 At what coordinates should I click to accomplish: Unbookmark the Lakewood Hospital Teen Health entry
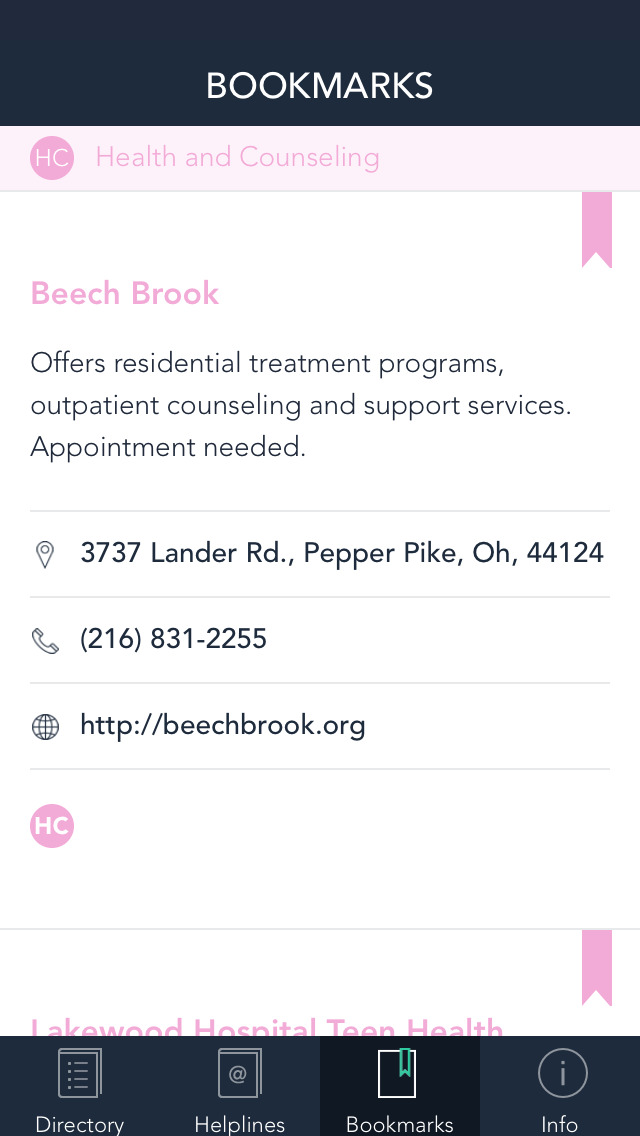pos(596,967)
